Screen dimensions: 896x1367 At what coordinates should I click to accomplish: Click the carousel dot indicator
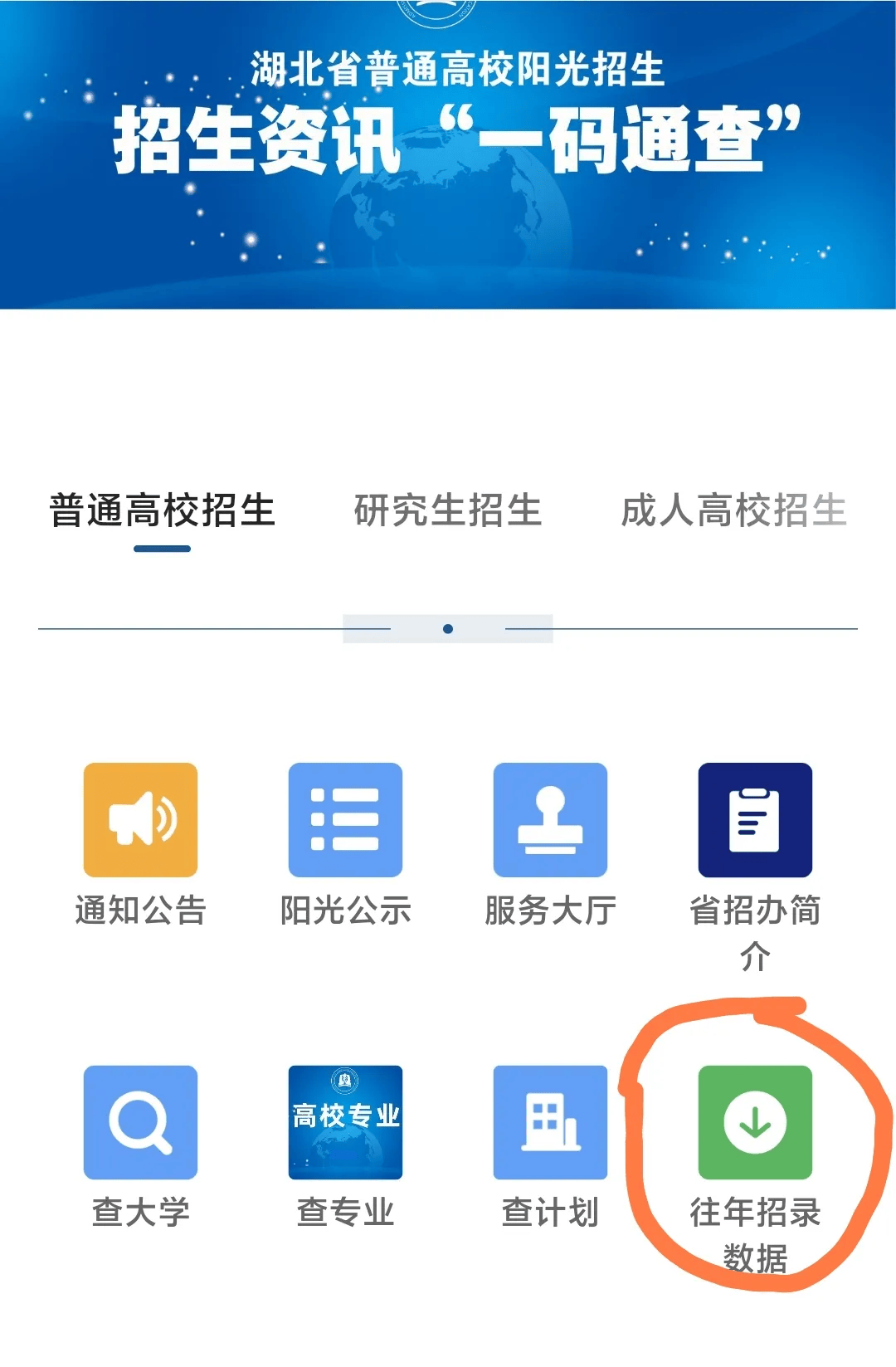pos(448,628)
